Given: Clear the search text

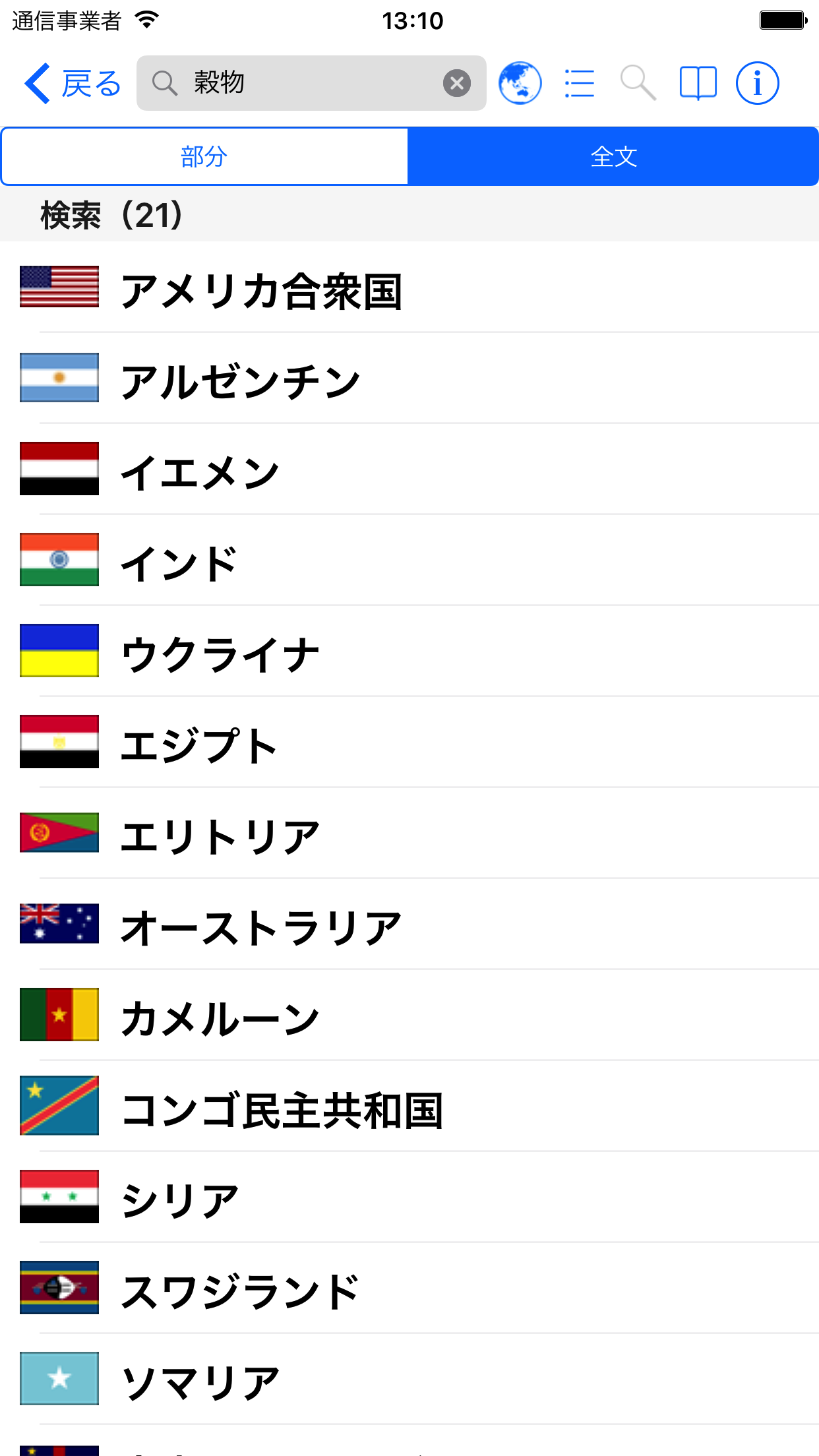Looking at the screenshot, I should 456,84.
